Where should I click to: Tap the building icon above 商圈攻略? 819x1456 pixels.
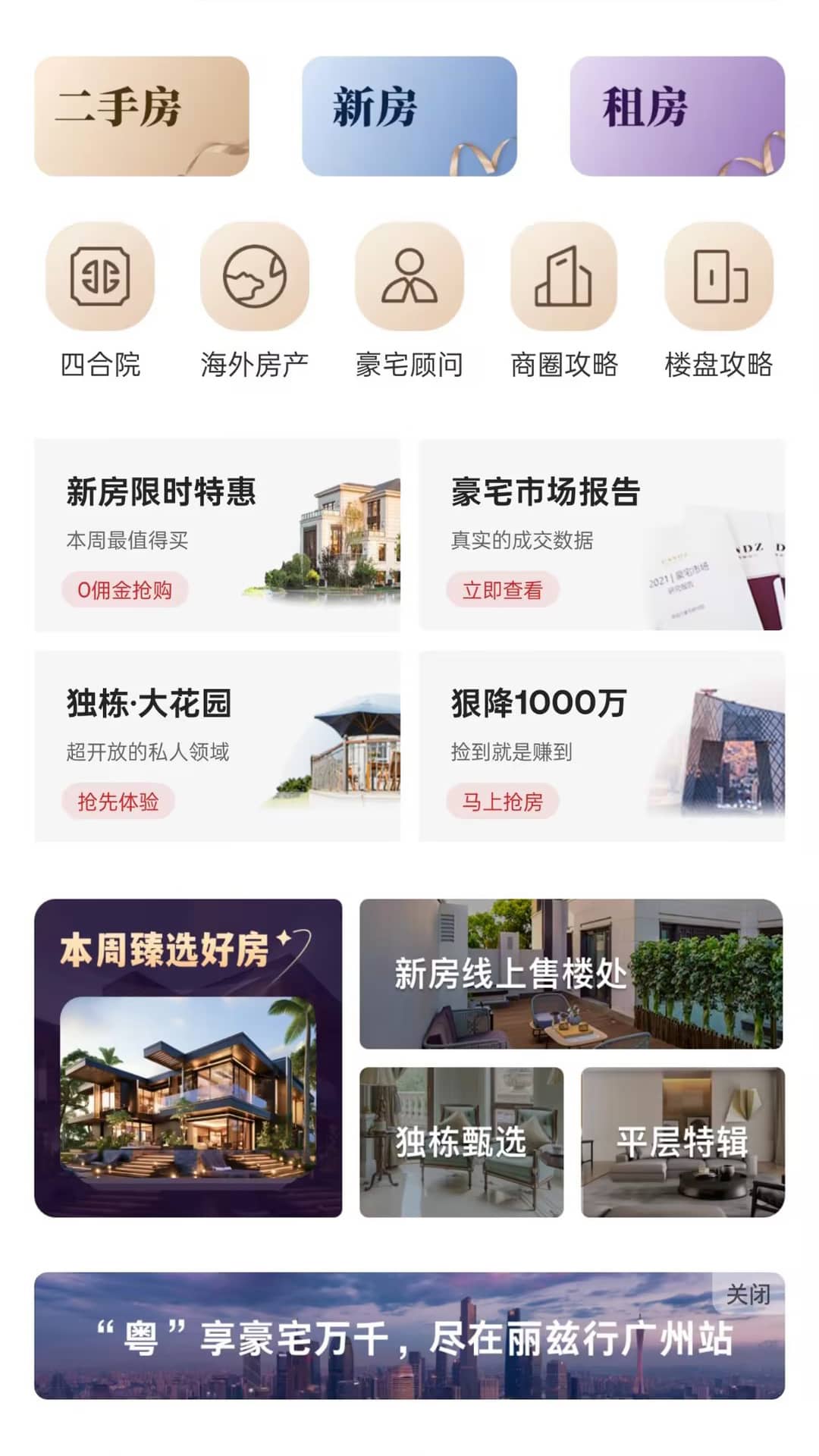pyautogui.click(x=562, y=277)
